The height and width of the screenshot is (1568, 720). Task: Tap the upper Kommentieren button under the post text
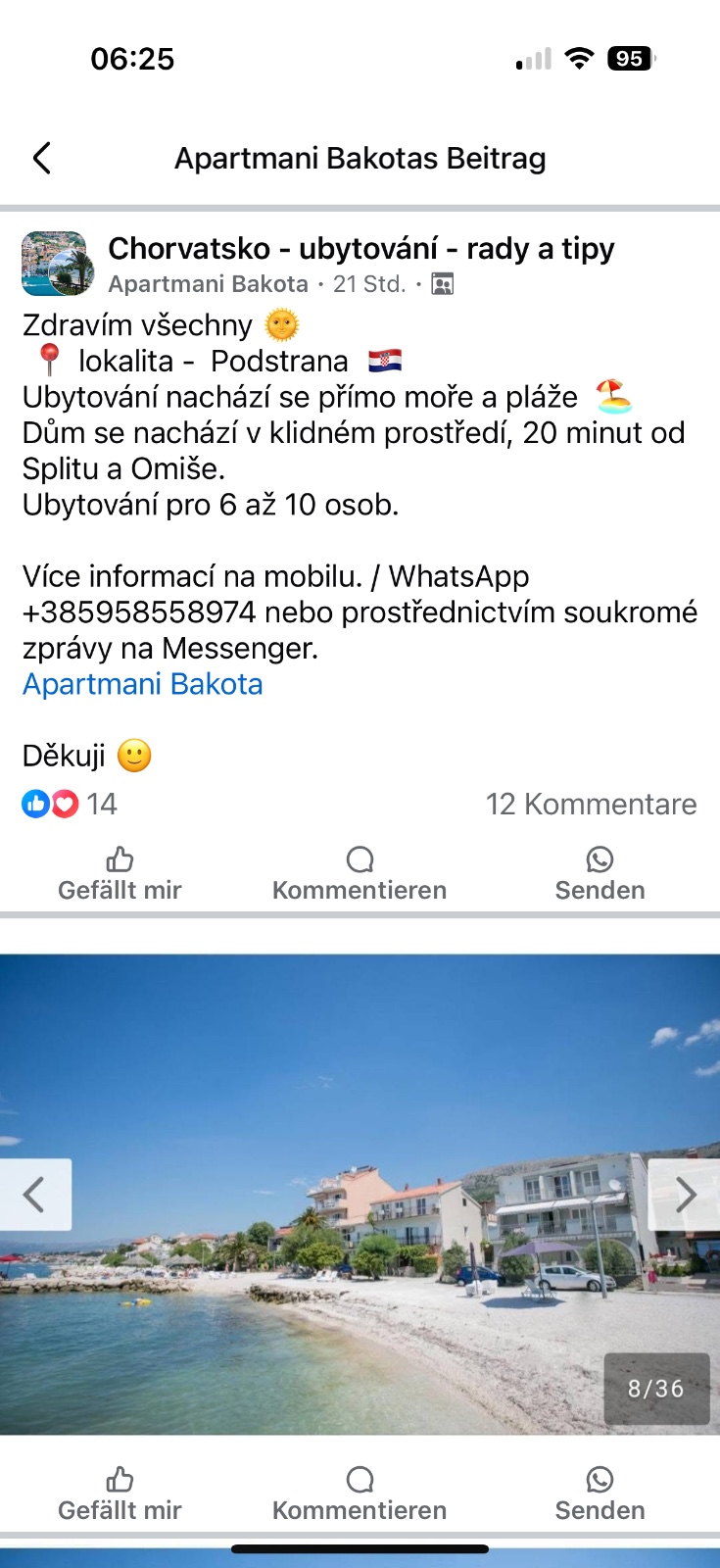(360, 874)
